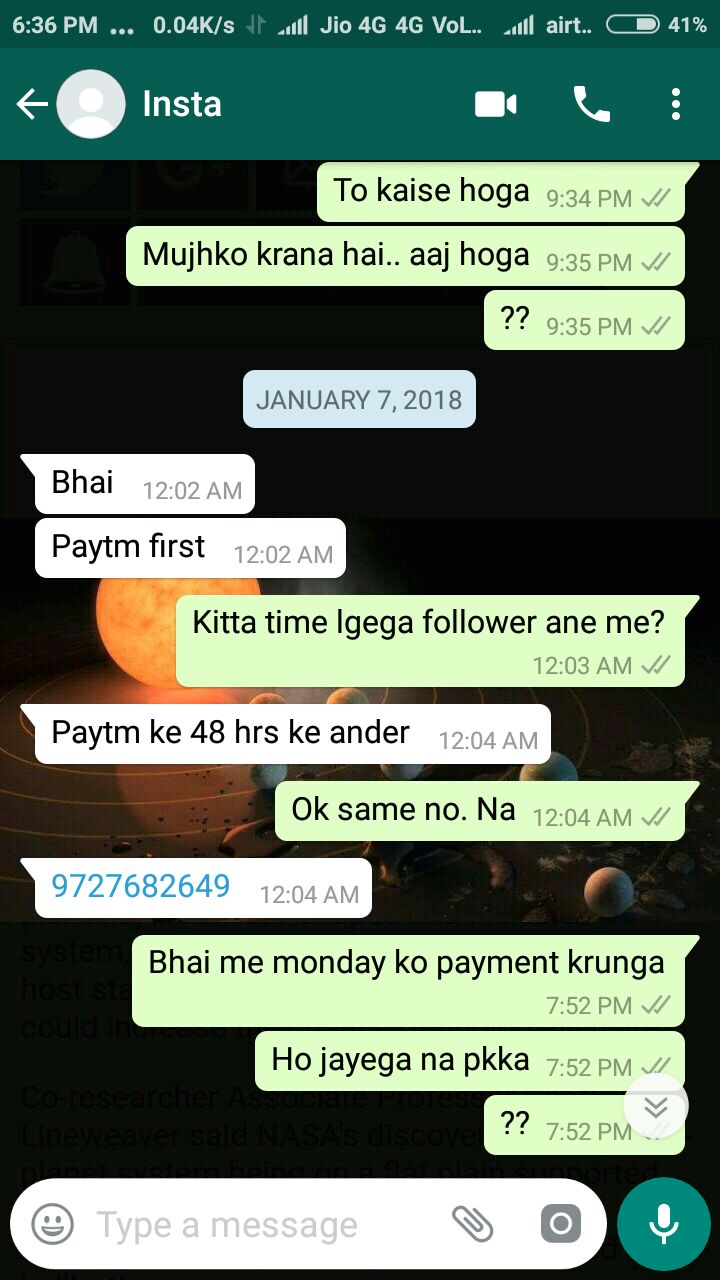
Task: Open the three-dot overflow menu
Action: coord(676,104)
